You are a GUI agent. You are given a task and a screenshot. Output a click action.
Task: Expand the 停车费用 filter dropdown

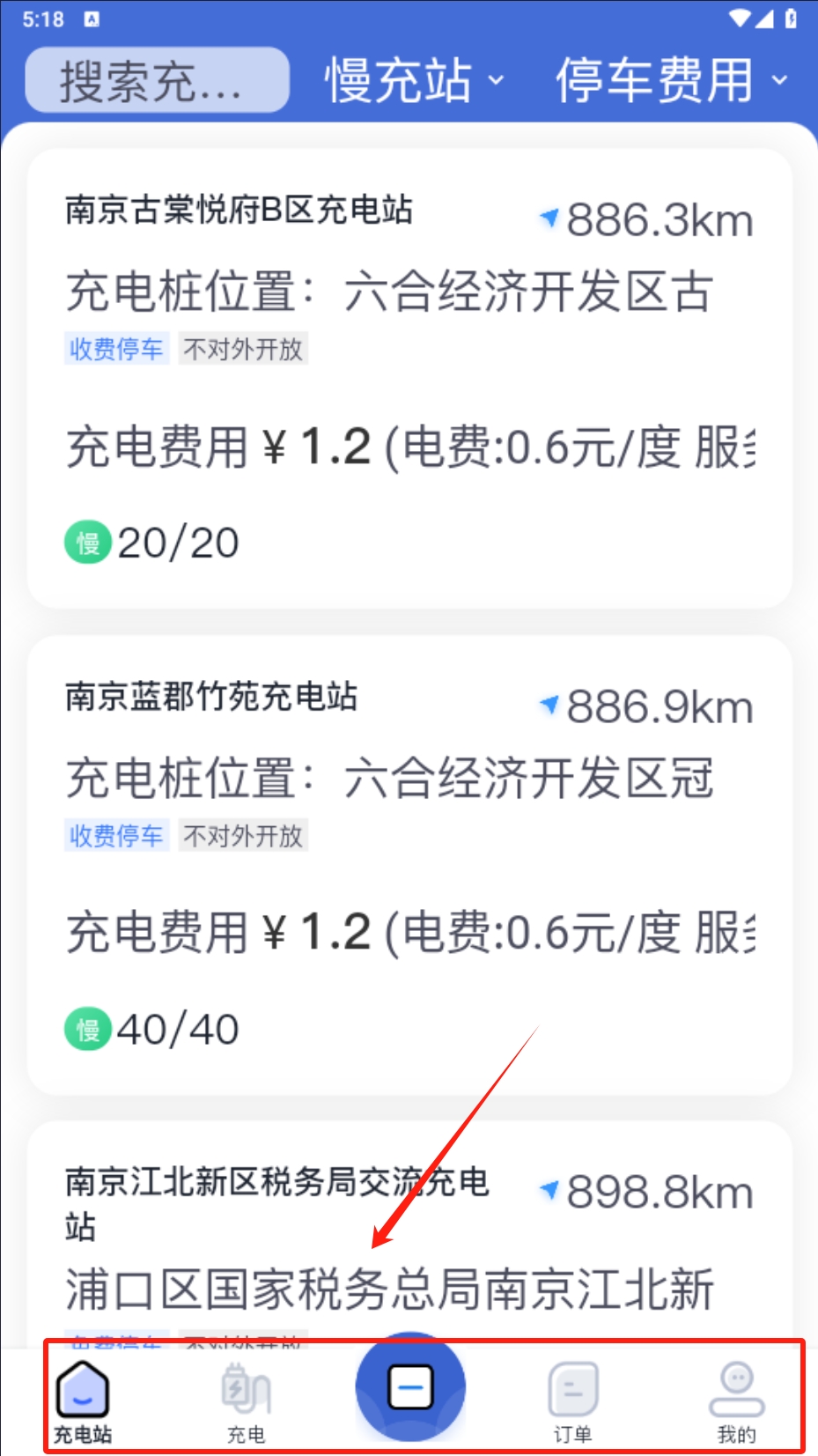(670, 81)
